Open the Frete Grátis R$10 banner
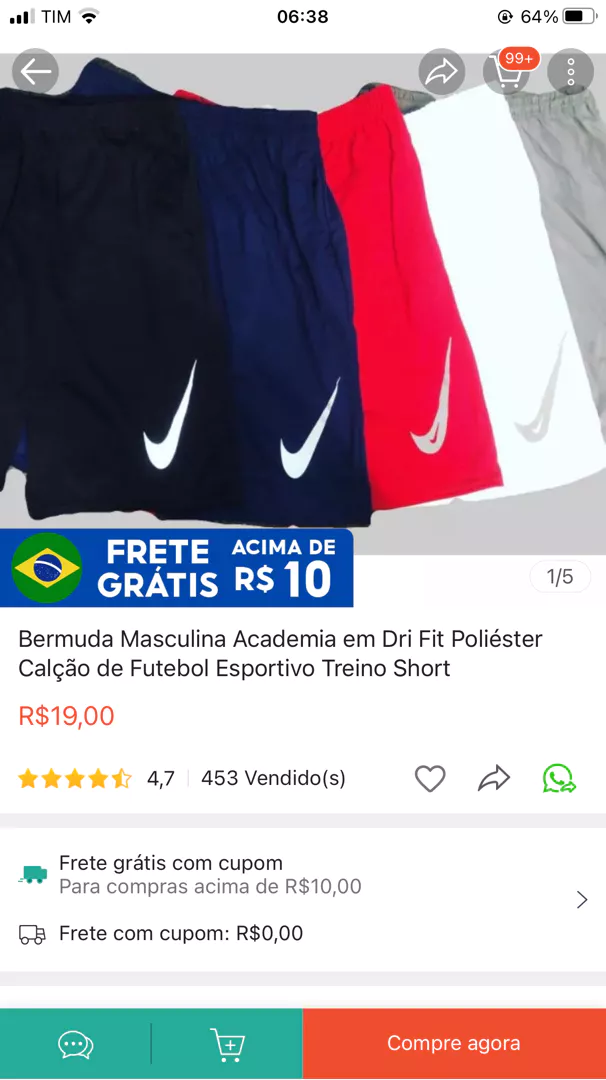The height and width of the screenshot is (1080, 606). (x=177, y=568)
